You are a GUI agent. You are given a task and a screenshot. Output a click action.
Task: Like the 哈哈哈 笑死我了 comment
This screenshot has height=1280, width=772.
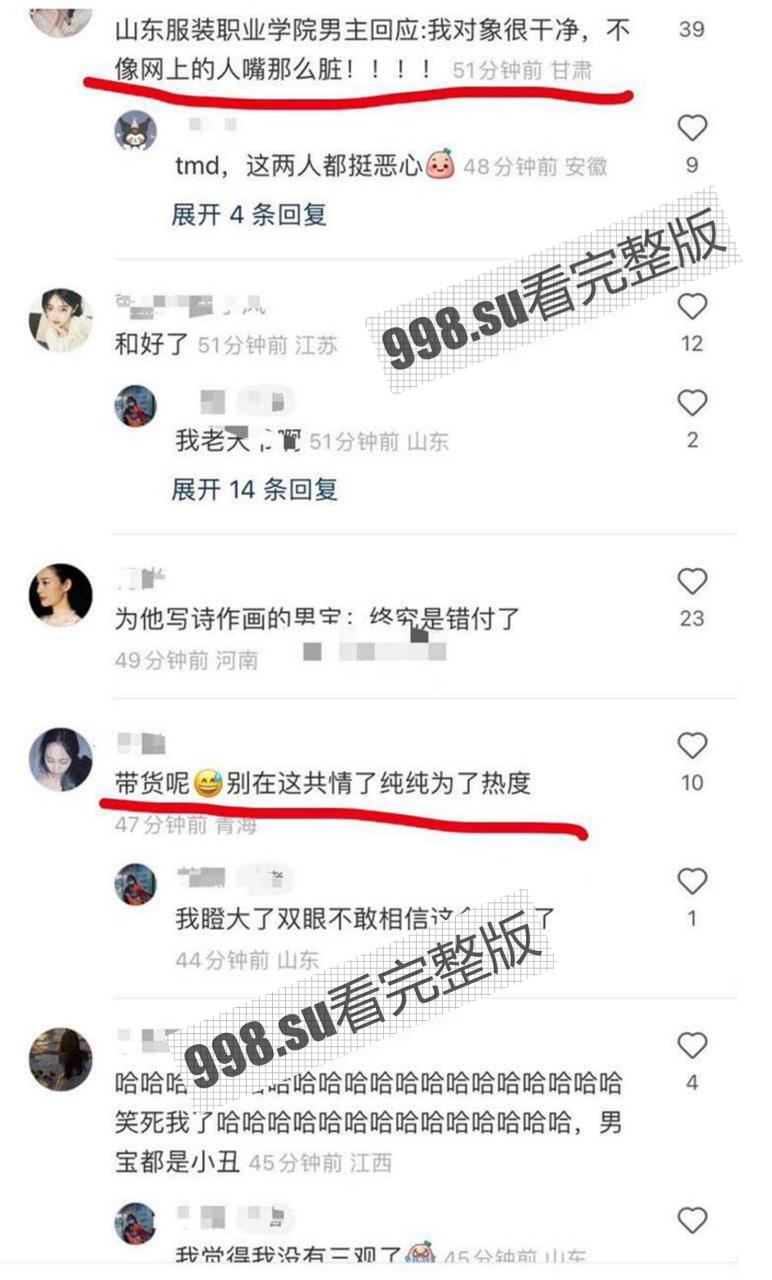[692, 1046]
